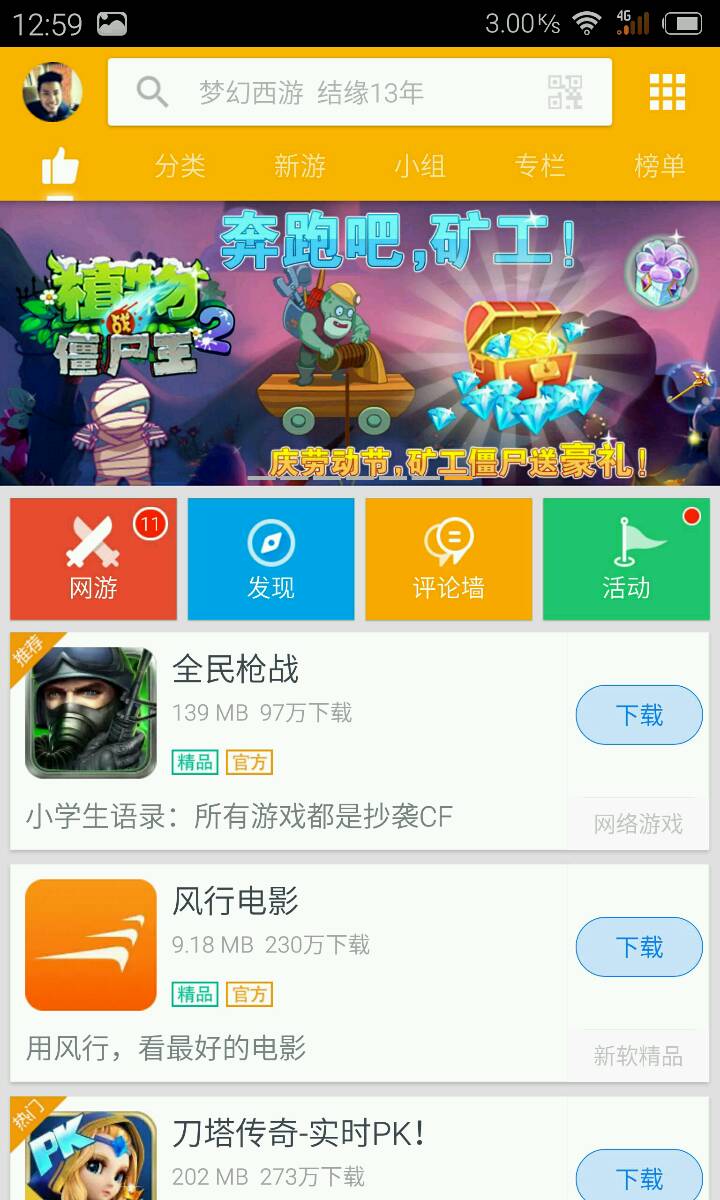The image size is (720, 1200).
Task: Open the profile avatar
Action: click(x=52, y=92)
